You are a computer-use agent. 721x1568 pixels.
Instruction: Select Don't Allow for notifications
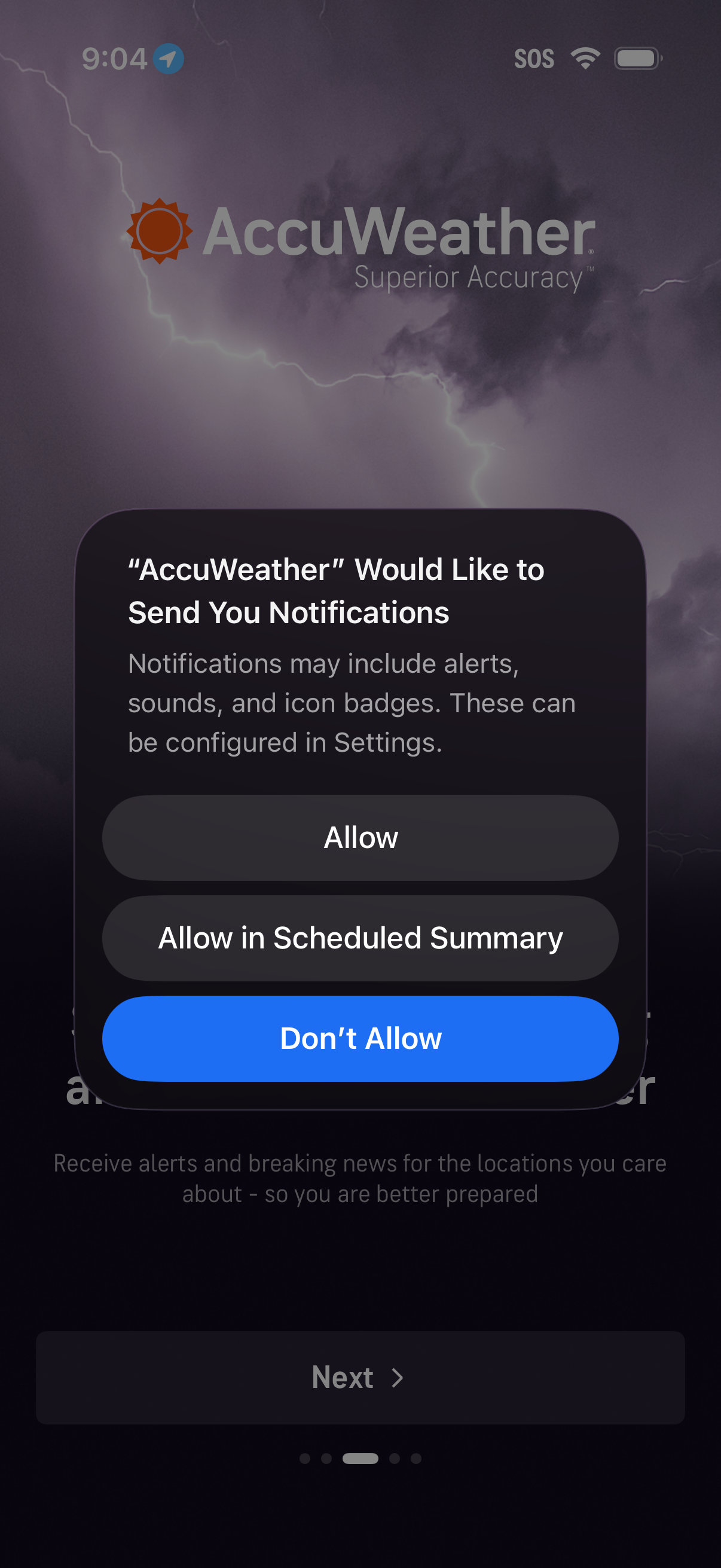pos(360,1039)
